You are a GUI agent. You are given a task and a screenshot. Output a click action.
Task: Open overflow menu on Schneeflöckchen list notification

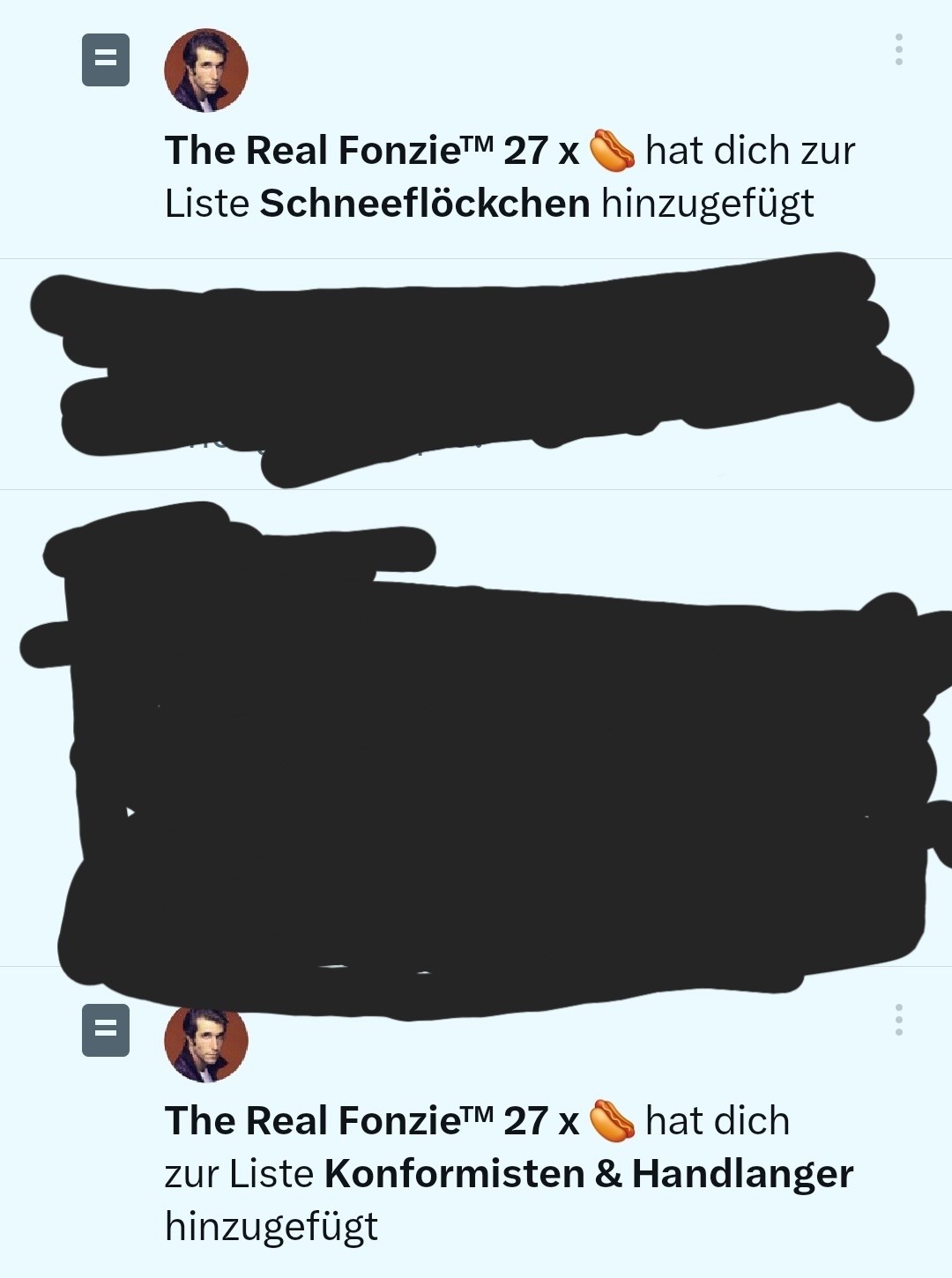898,50
